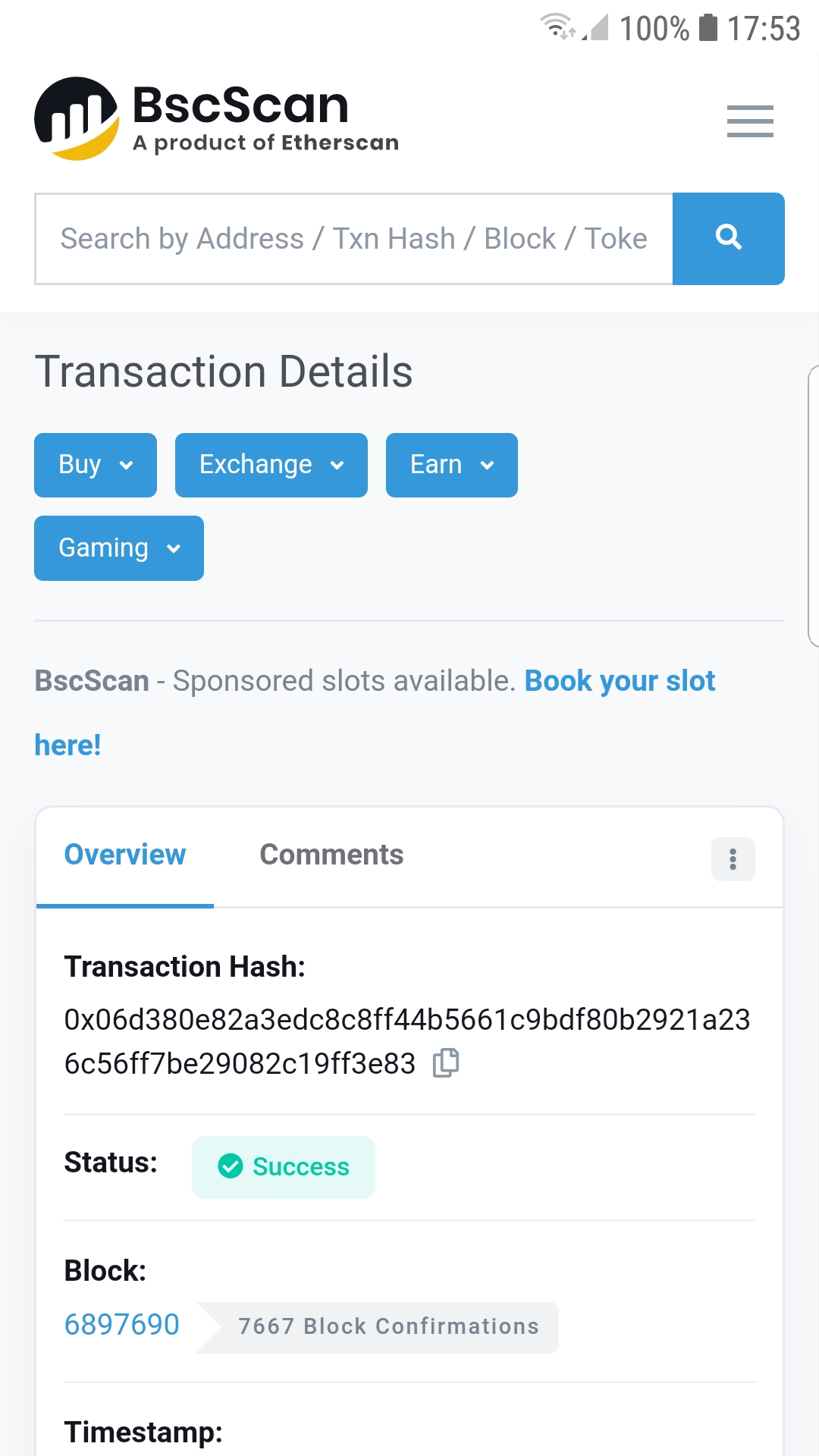The image size is (819, 1456).
Task: Select the Overview tab
Action: 125,855
